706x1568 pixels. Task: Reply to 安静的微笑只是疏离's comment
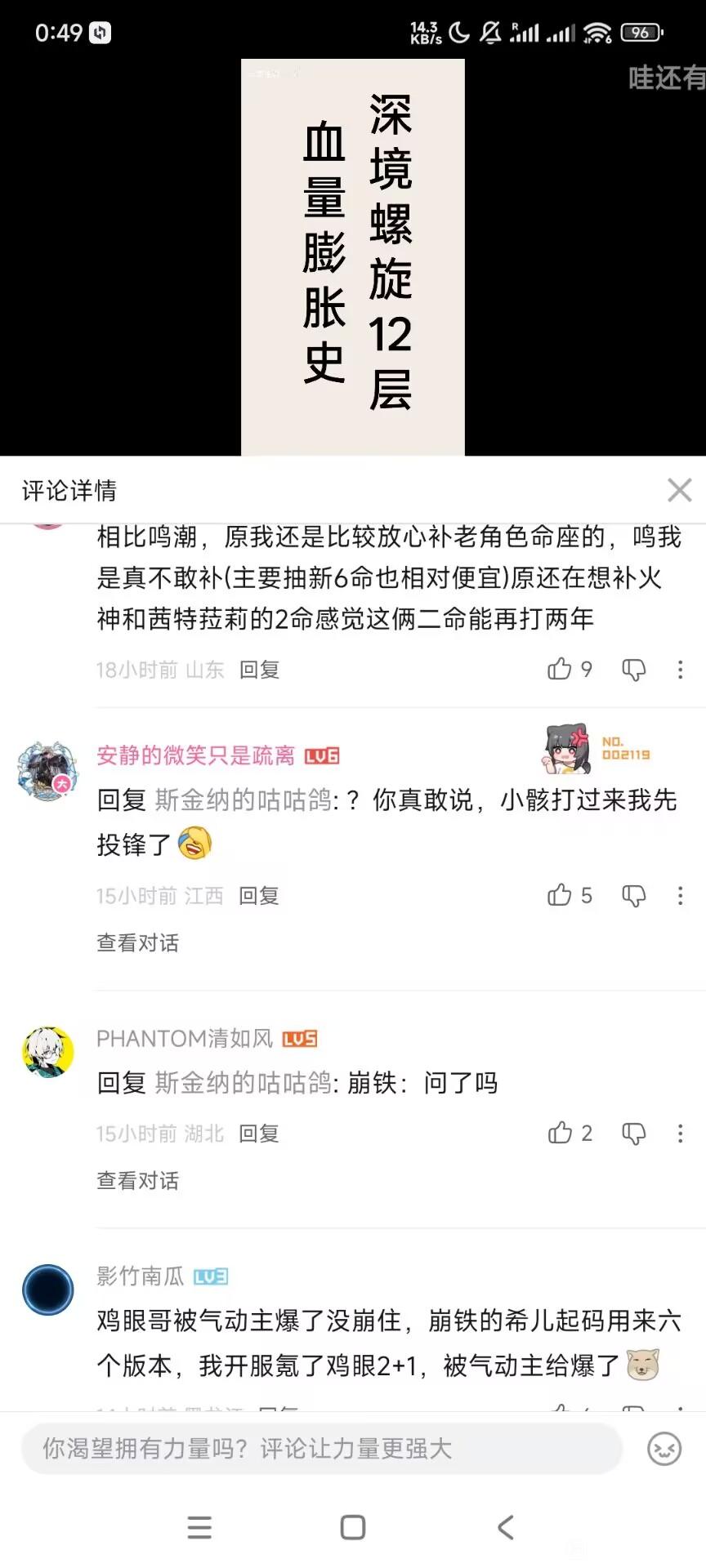259,896
